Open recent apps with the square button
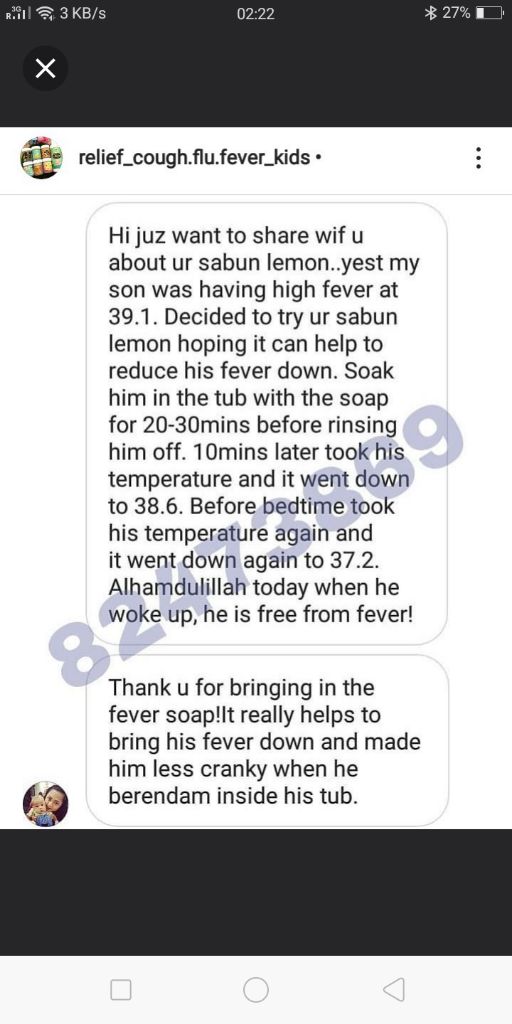This screenshot has width=512, height=1024. pos(121,989)
